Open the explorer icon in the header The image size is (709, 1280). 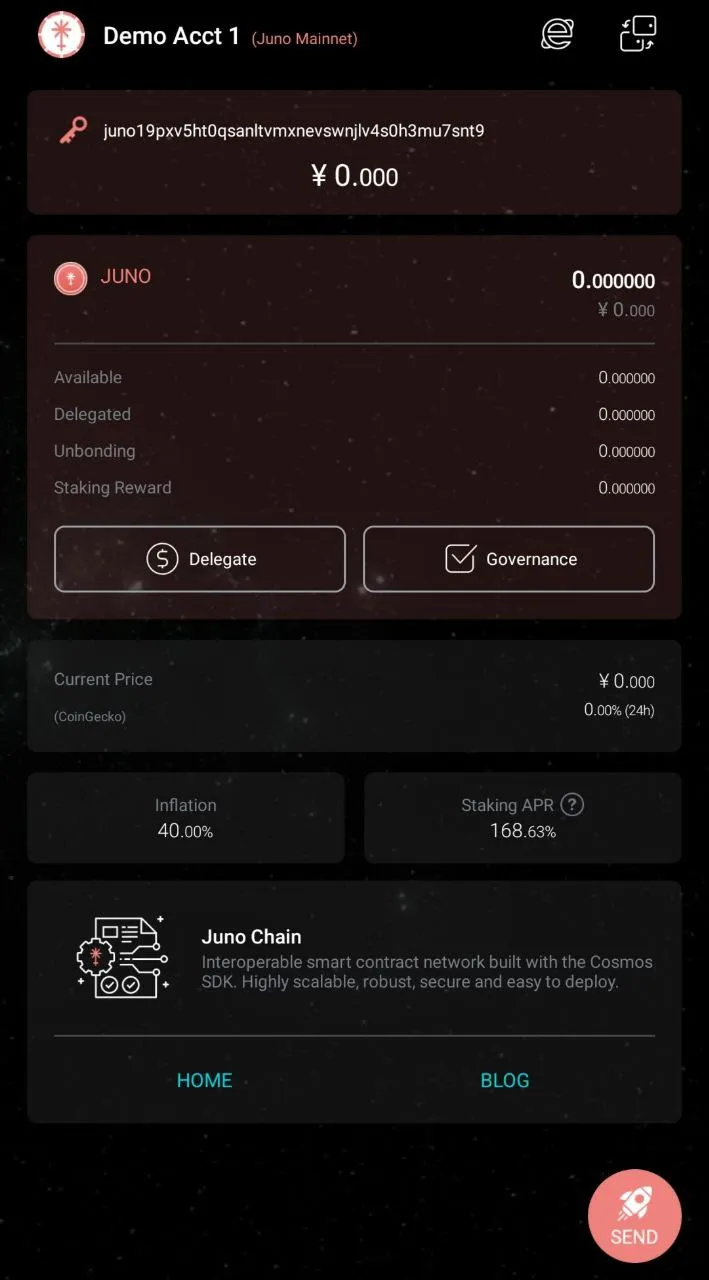pyautogui.click(x=557, y=34)
